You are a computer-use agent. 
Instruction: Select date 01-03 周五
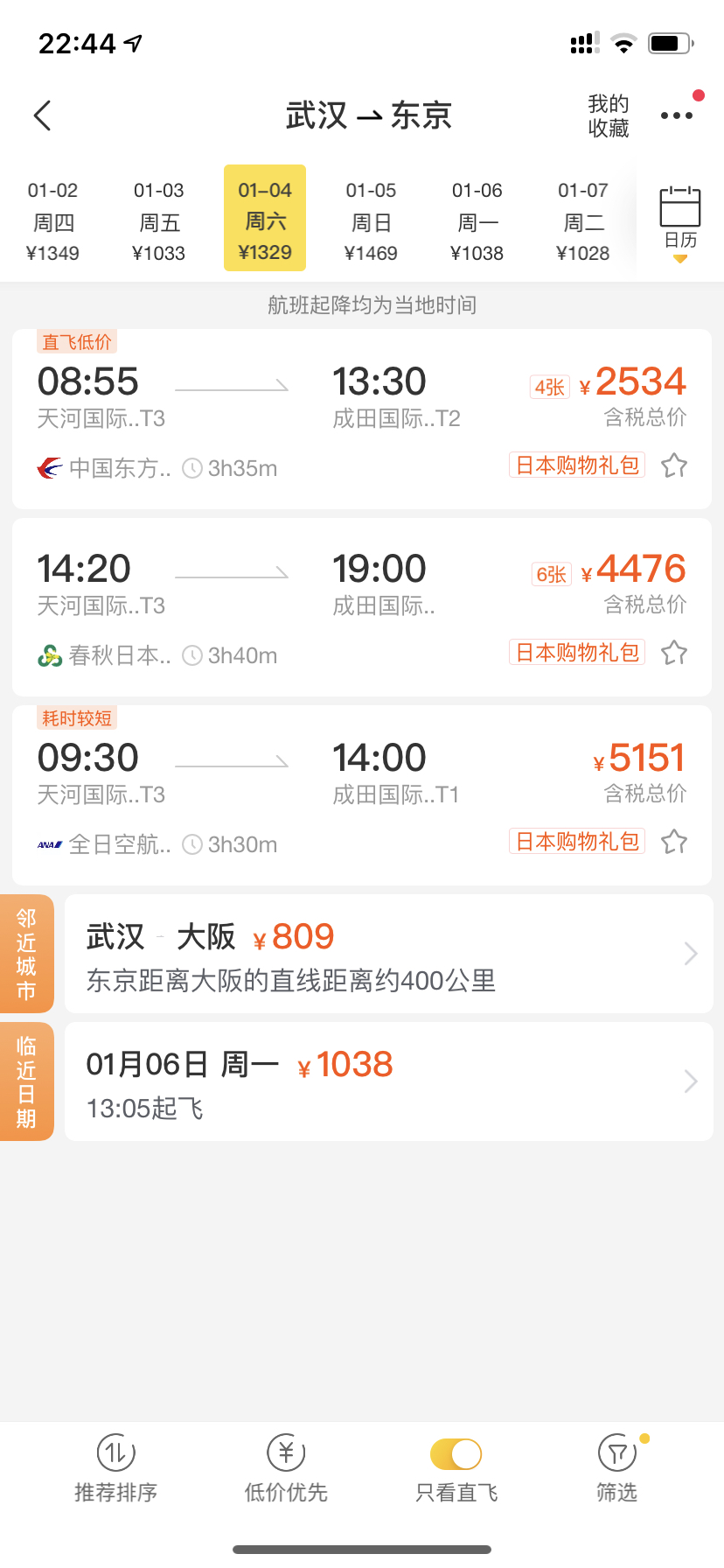coord(159,221)
